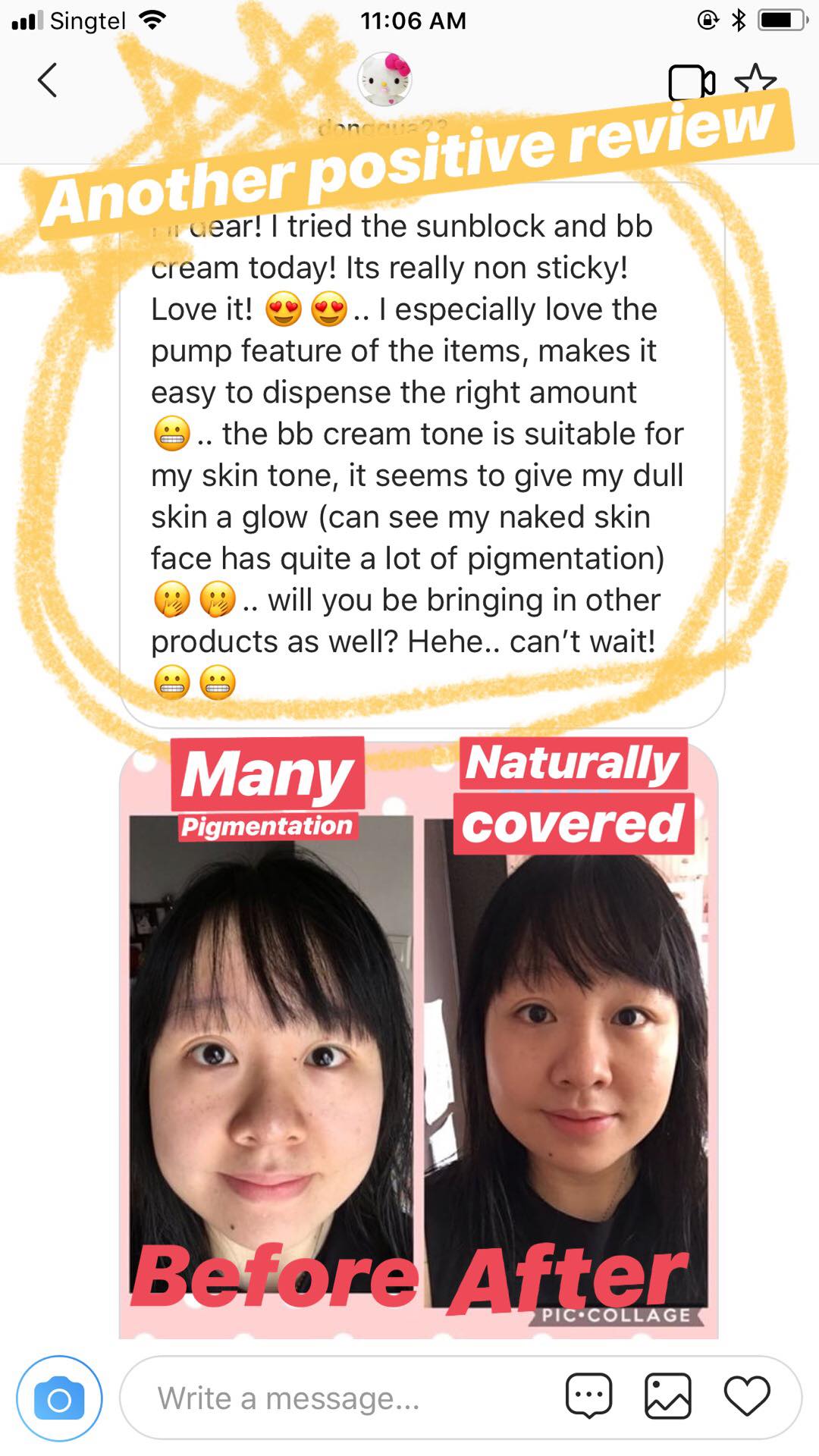Image resolution: width=819 pixels, height=1456 pixels.
Task: Open the gallery to pick an image
Action: pos(667,1396)
